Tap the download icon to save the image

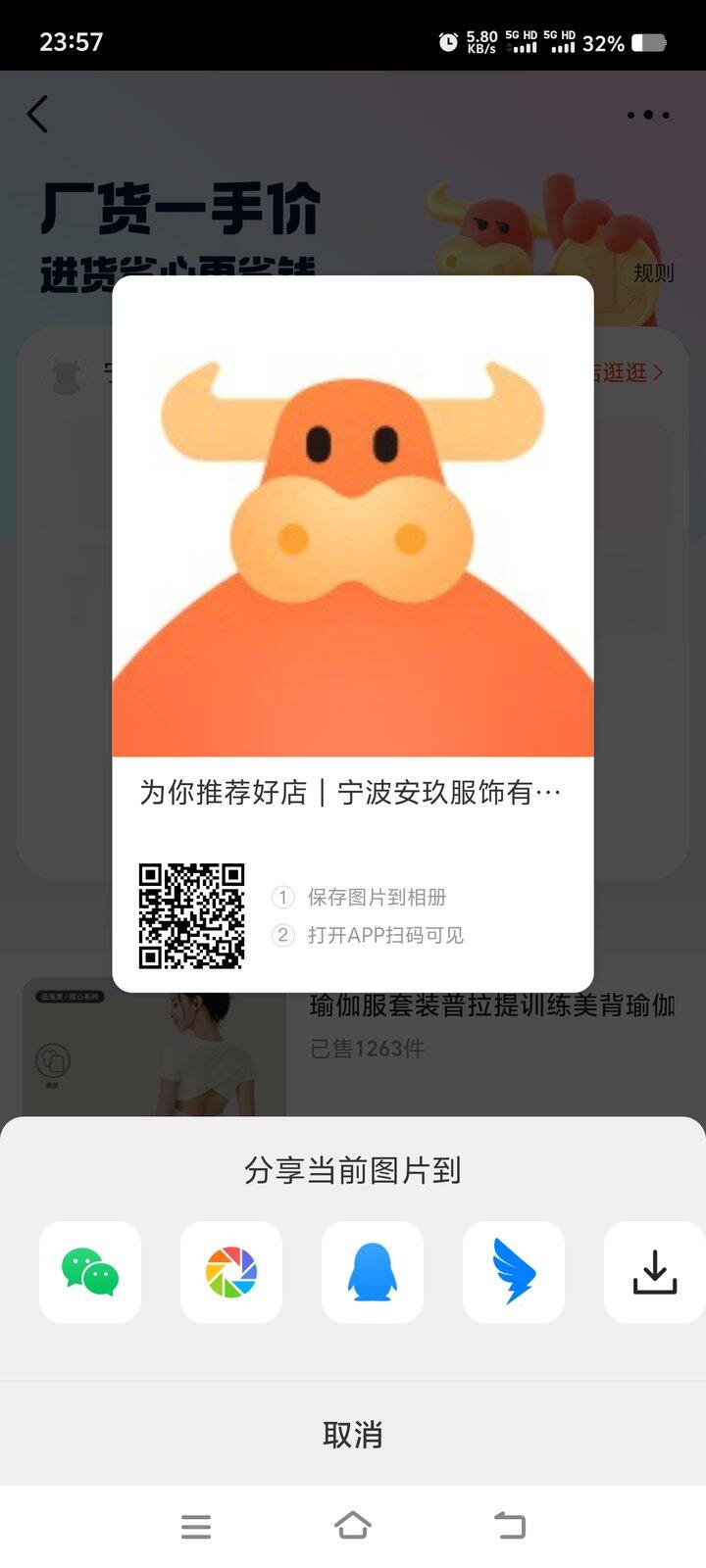(653, 1272)
